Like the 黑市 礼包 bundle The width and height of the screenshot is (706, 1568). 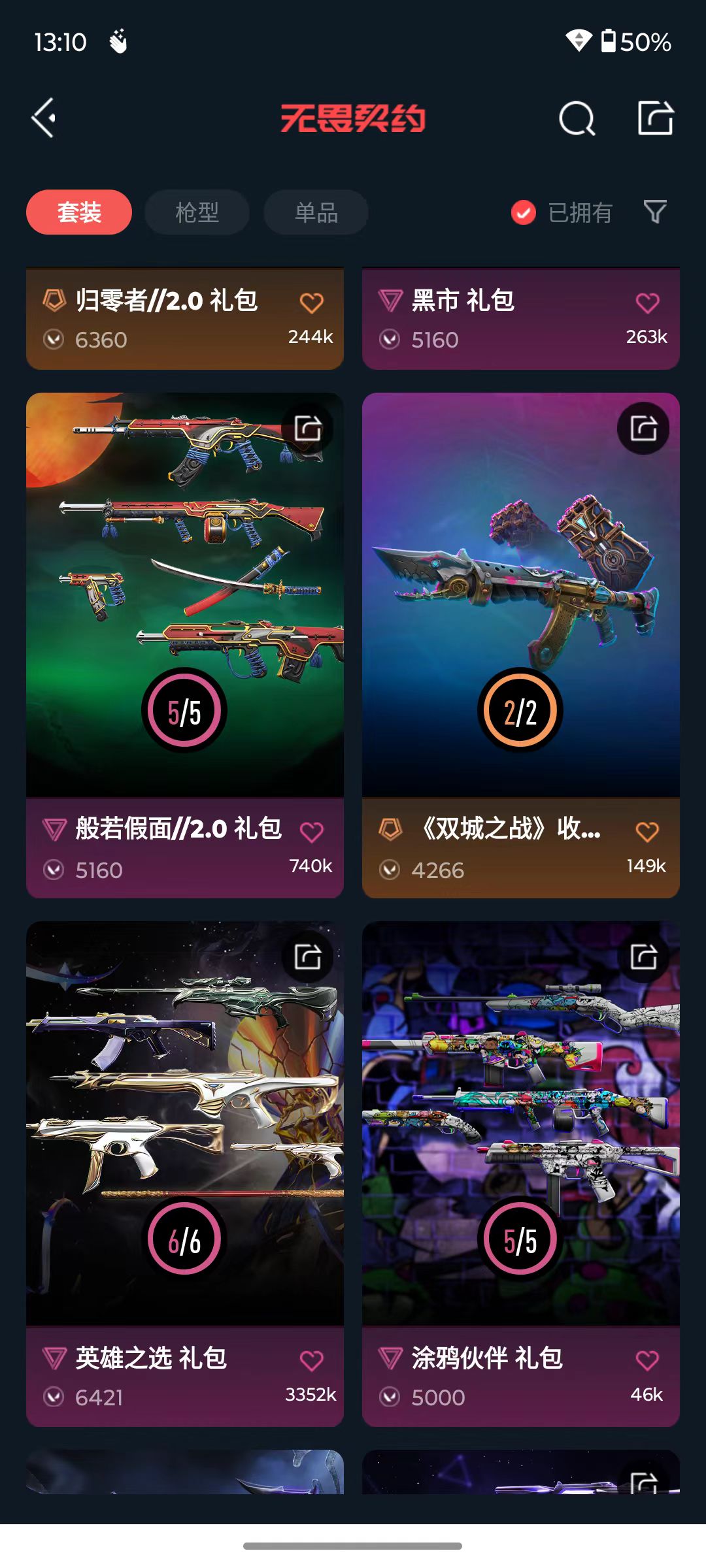tap(648, 302)
